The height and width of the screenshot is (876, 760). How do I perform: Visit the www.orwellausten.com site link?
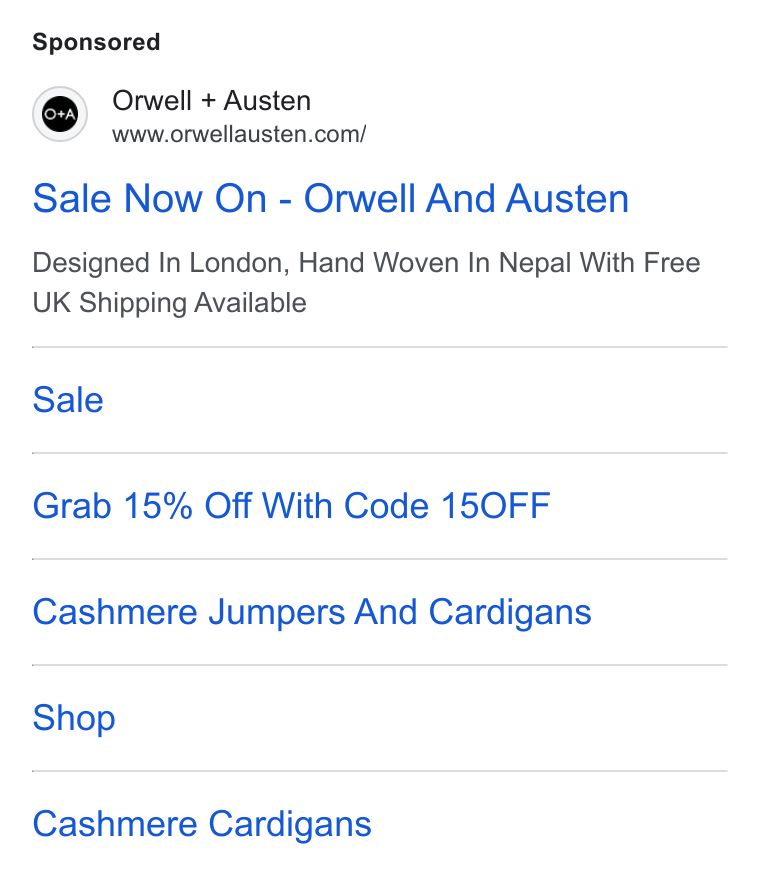coord(239,134)
